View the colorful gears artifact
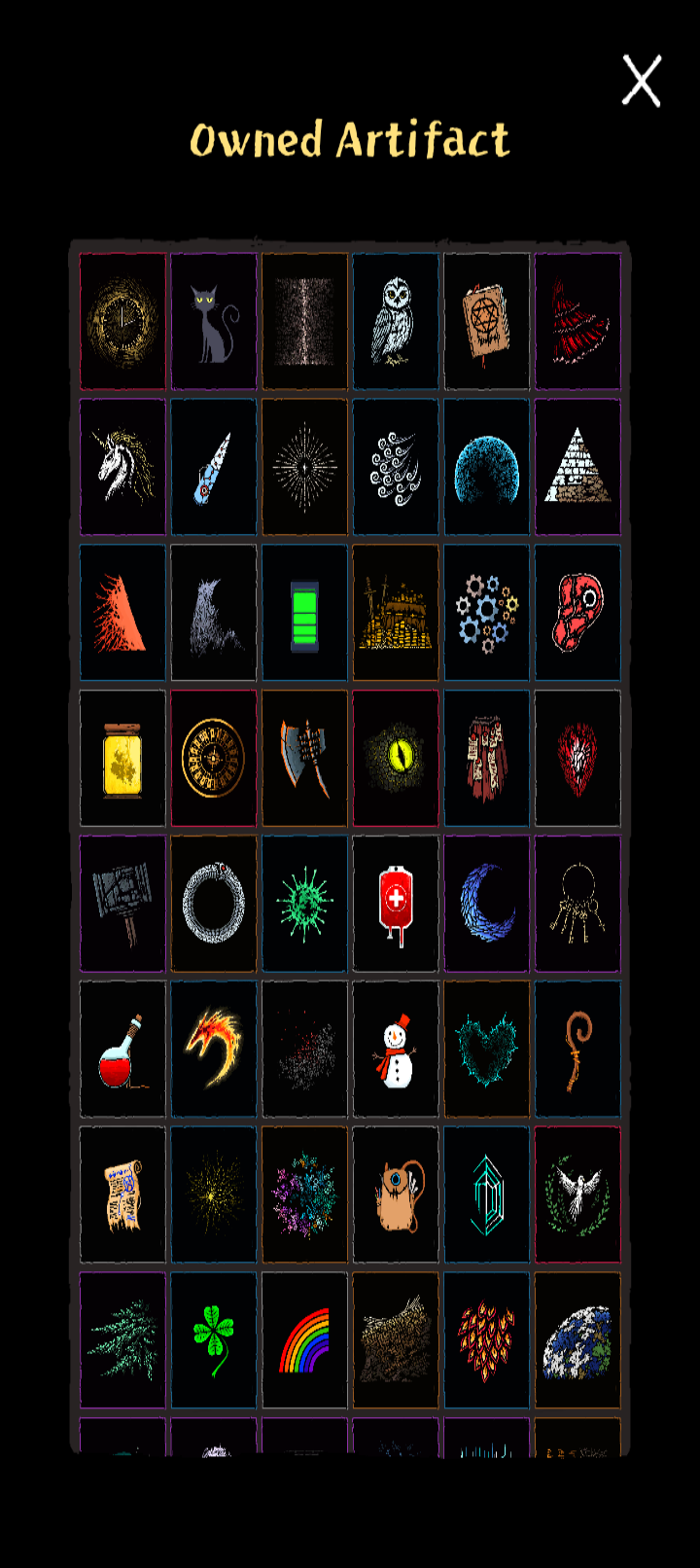700x1568 pixels. [x=486, y=613]
